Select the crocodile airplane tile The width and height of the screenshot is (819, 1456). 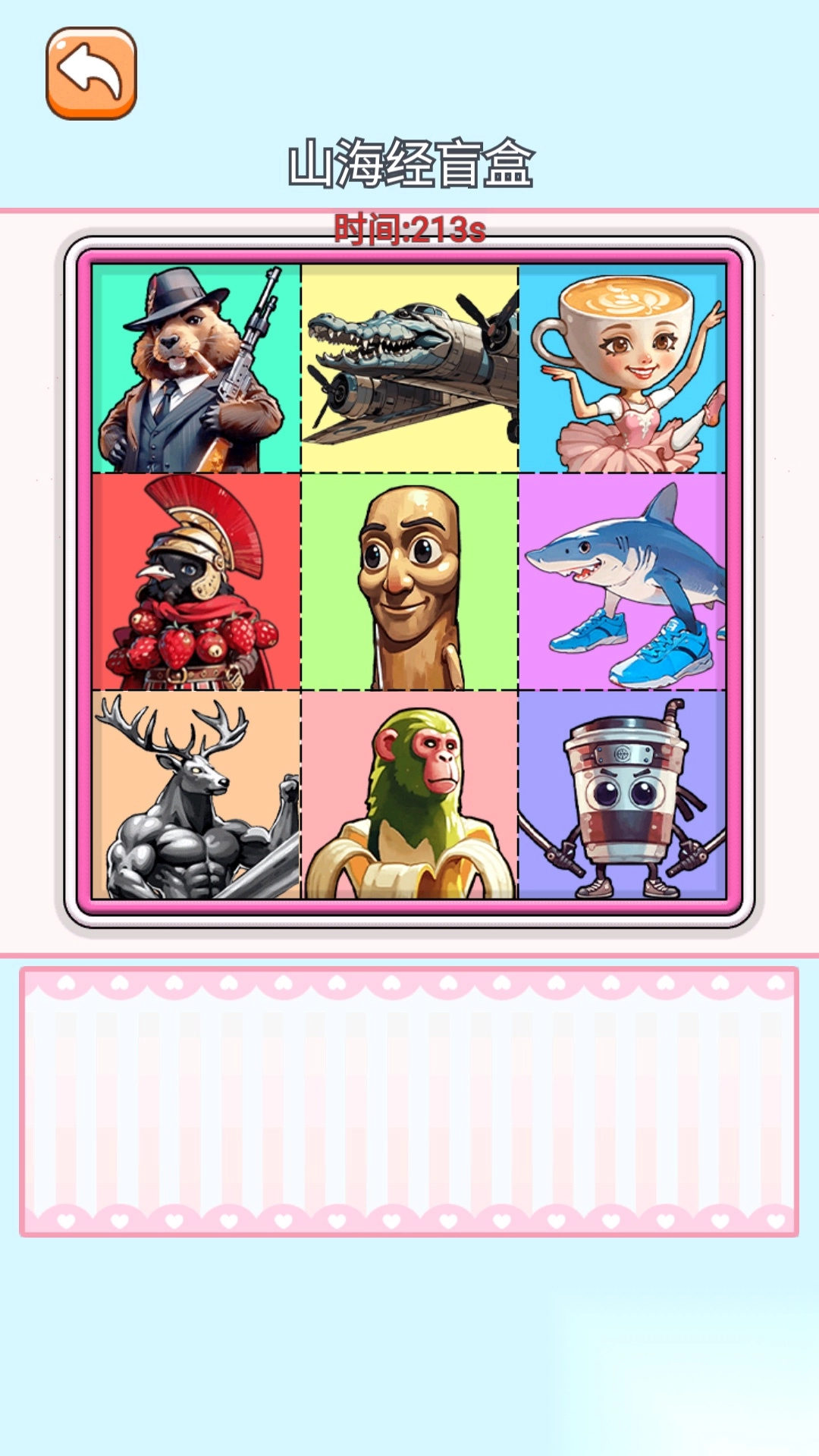(409, 369)
